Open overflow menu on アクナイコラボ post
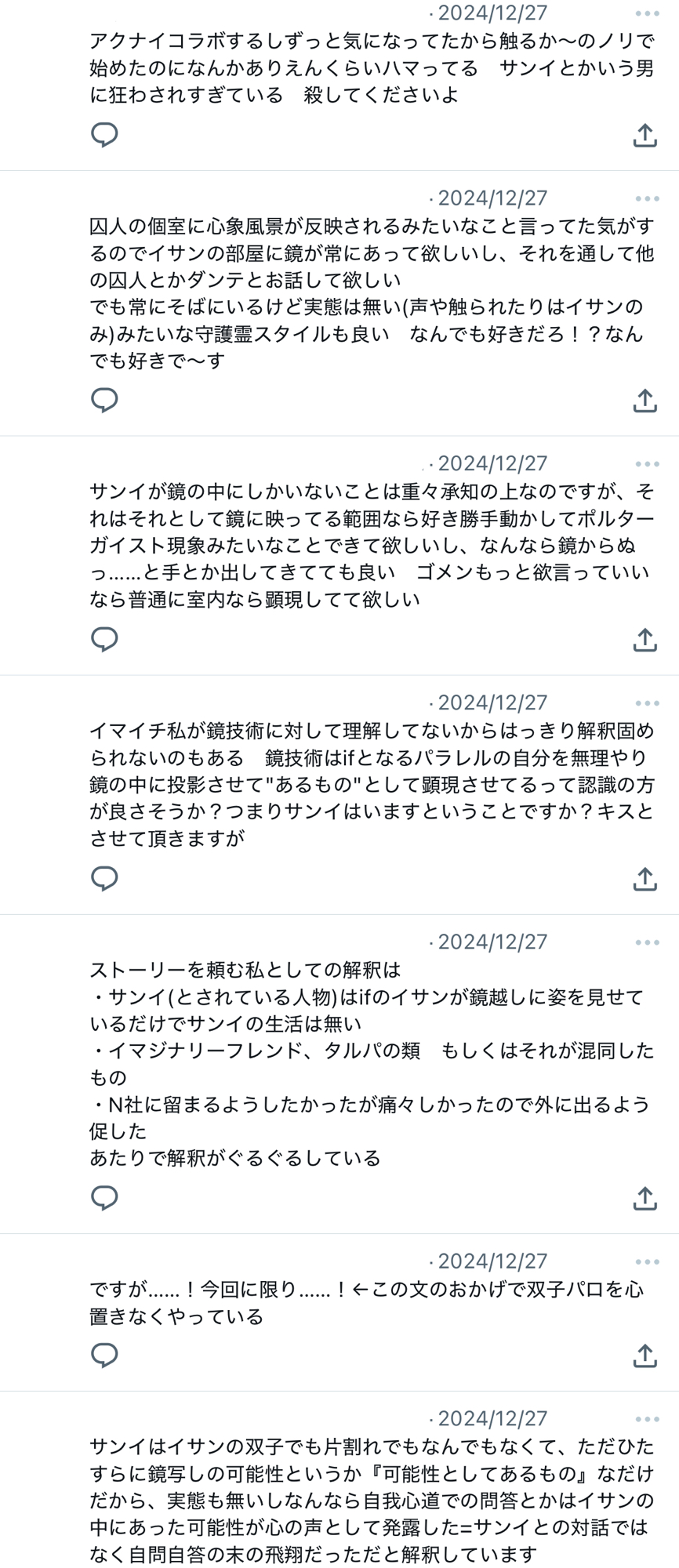Image resolution: width=679 pixels, height=1568 pixels. tap(647, 13)
